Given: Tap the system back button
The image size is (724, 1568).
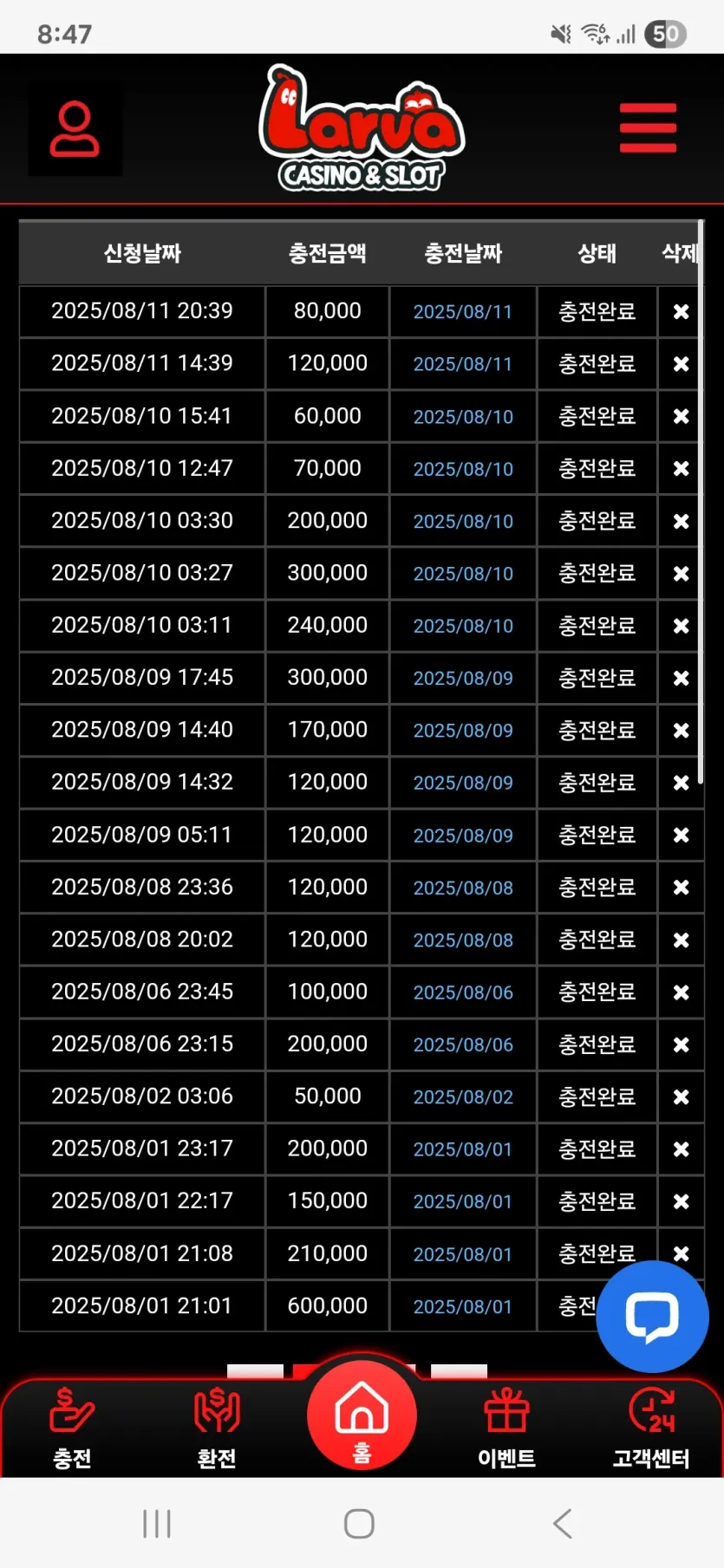Looking at the screenshot, I should (563, 1523).
